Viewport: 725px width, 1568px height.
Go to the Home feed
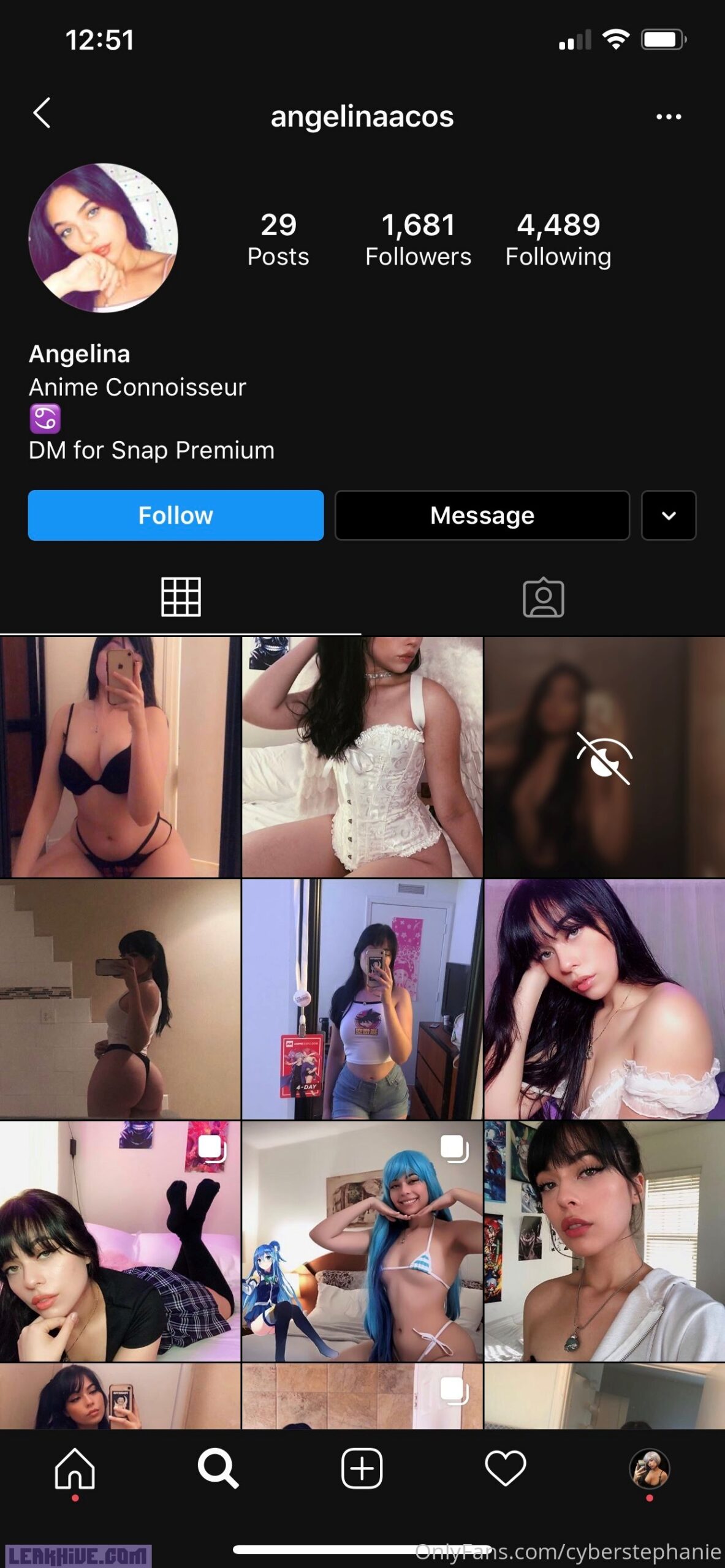click(x=75, y=1469)
